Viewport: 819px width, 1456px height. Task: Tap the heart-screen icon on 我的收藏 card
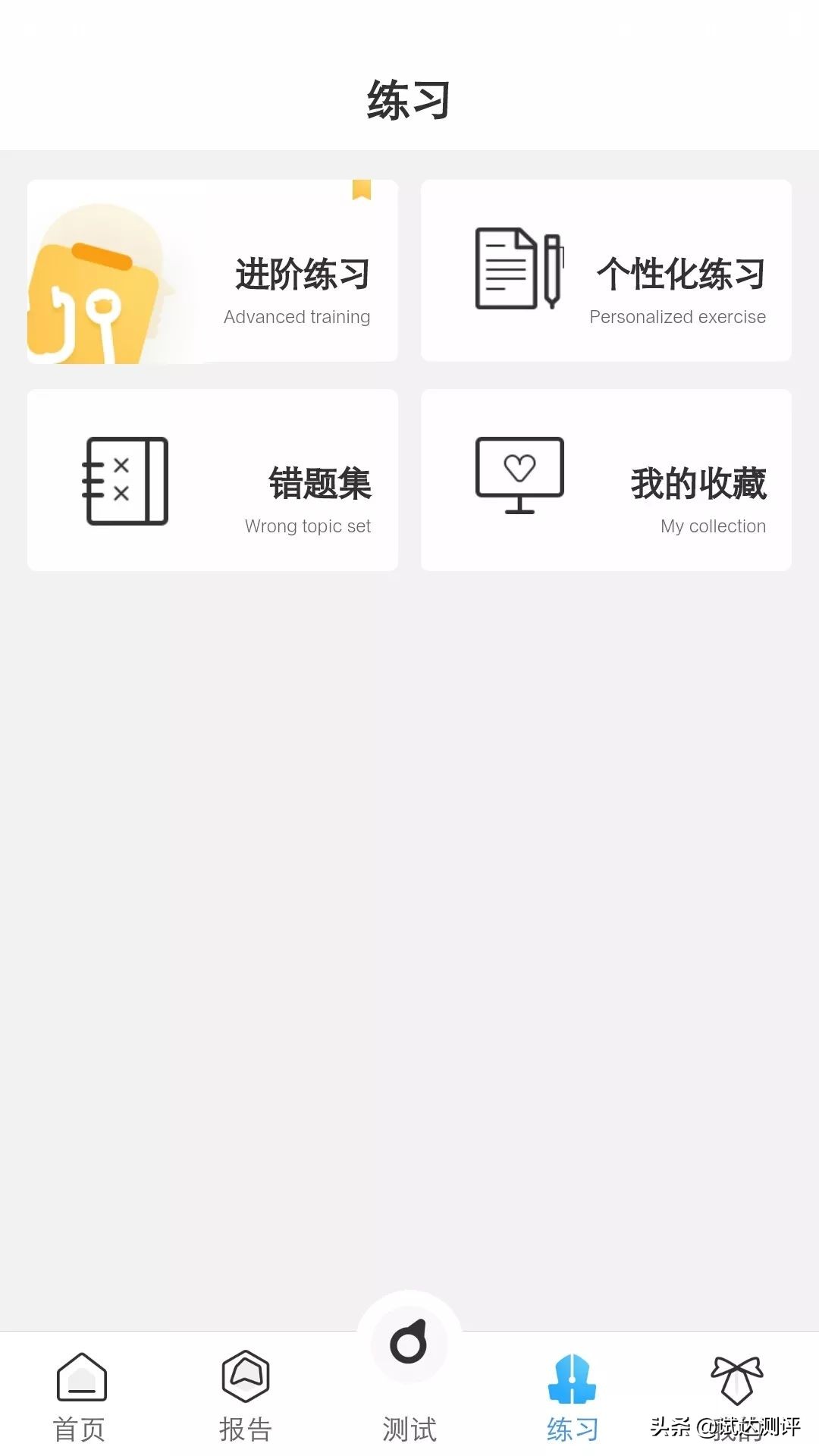[519, 474]
